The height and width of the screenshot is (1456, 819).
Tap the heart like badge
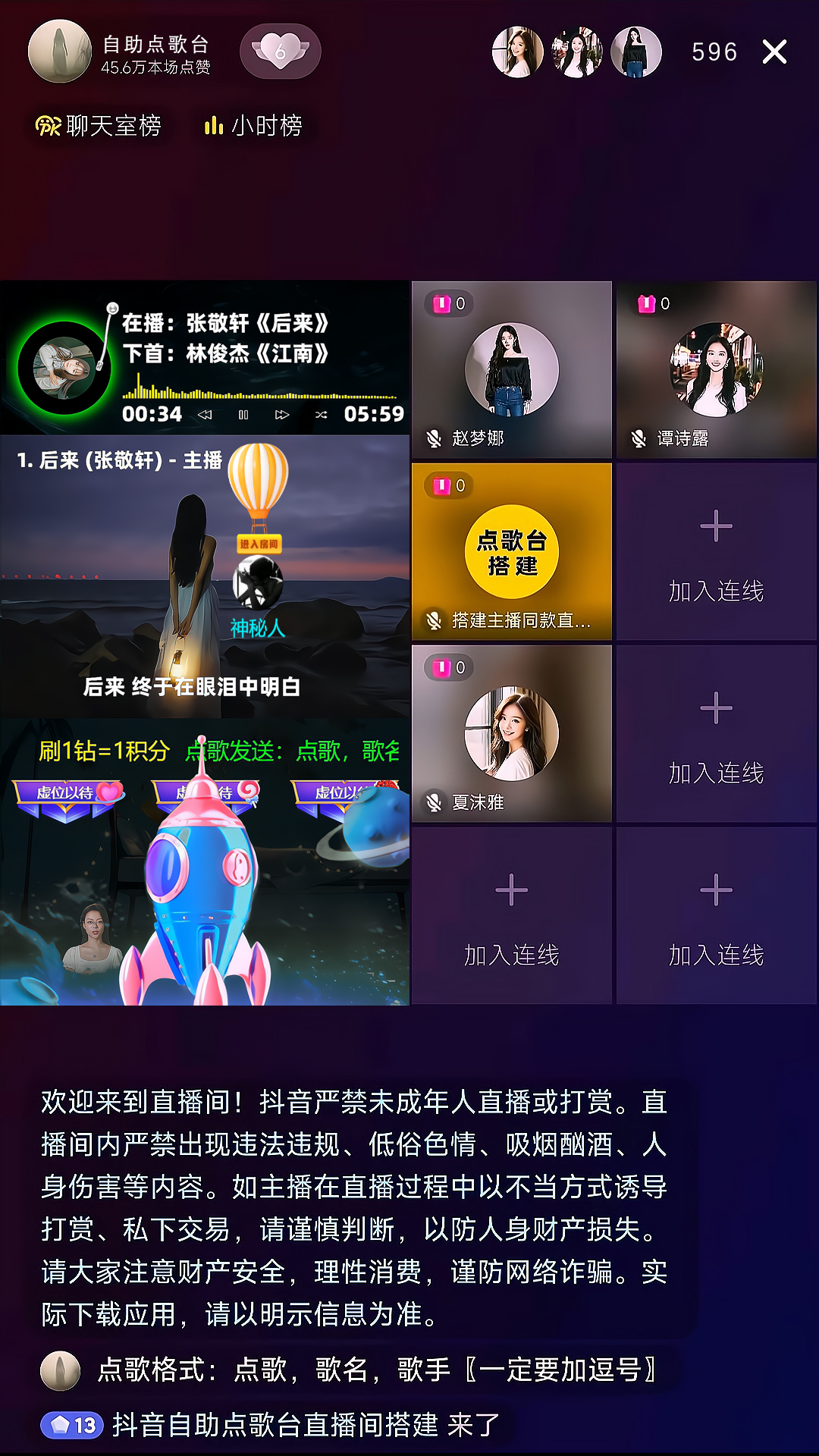pyautogui.click(x=281, y=52)
